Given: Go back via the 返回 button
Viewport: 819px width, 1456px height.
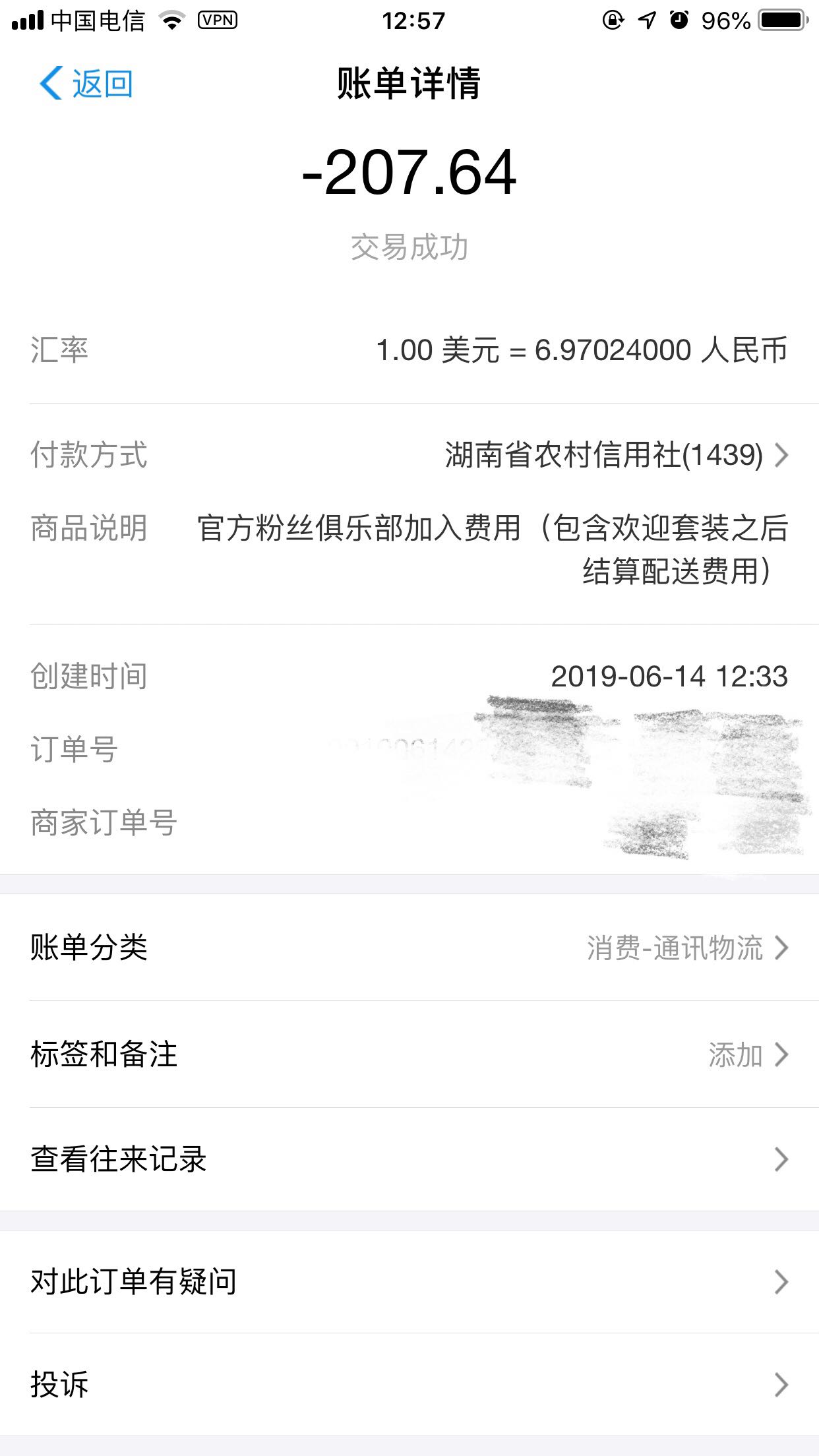Looking at the screenshot, I should coord(86,84).
